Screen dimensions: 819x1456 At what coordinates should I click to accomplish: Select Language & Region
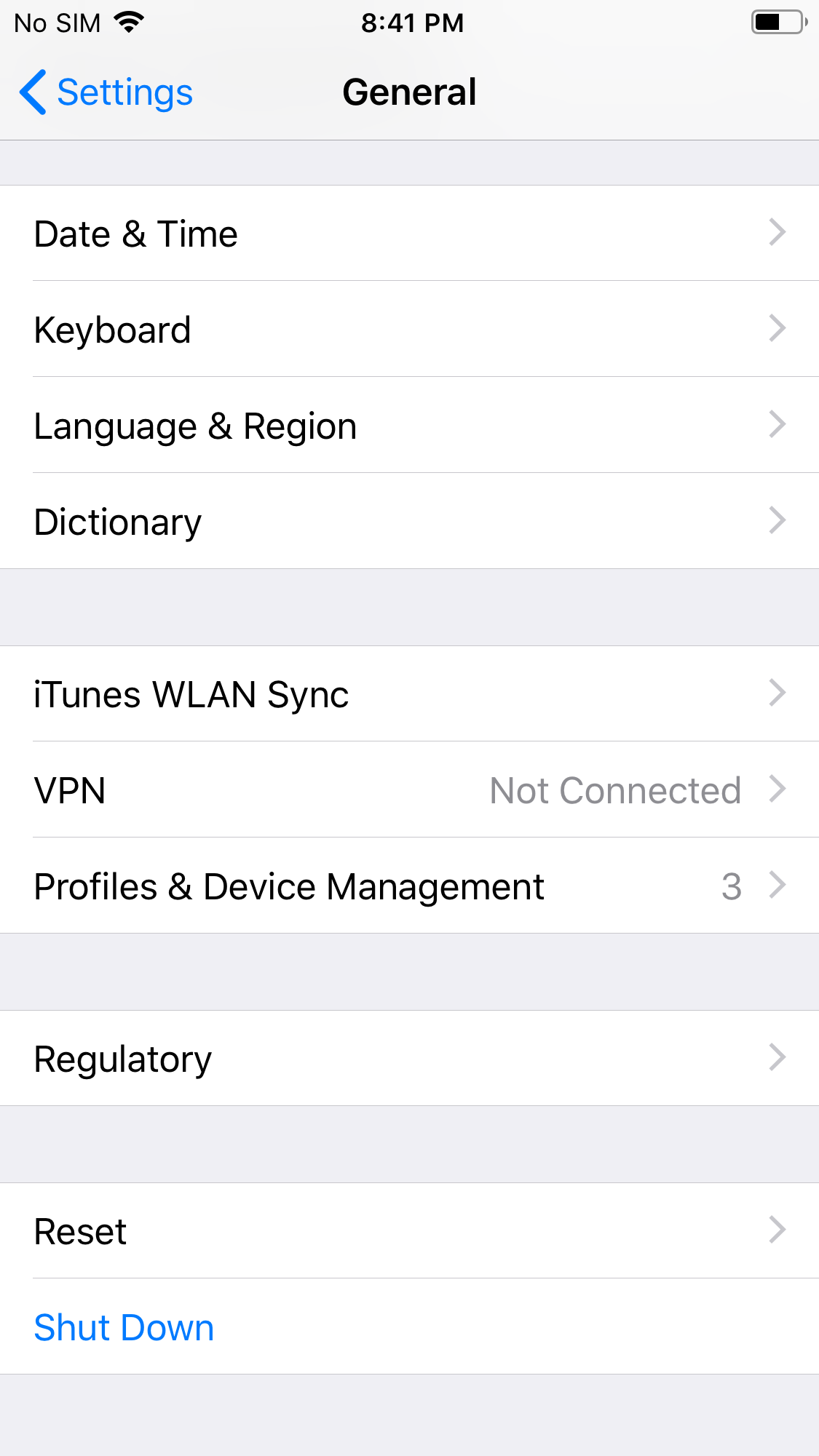tap(409, 426)
